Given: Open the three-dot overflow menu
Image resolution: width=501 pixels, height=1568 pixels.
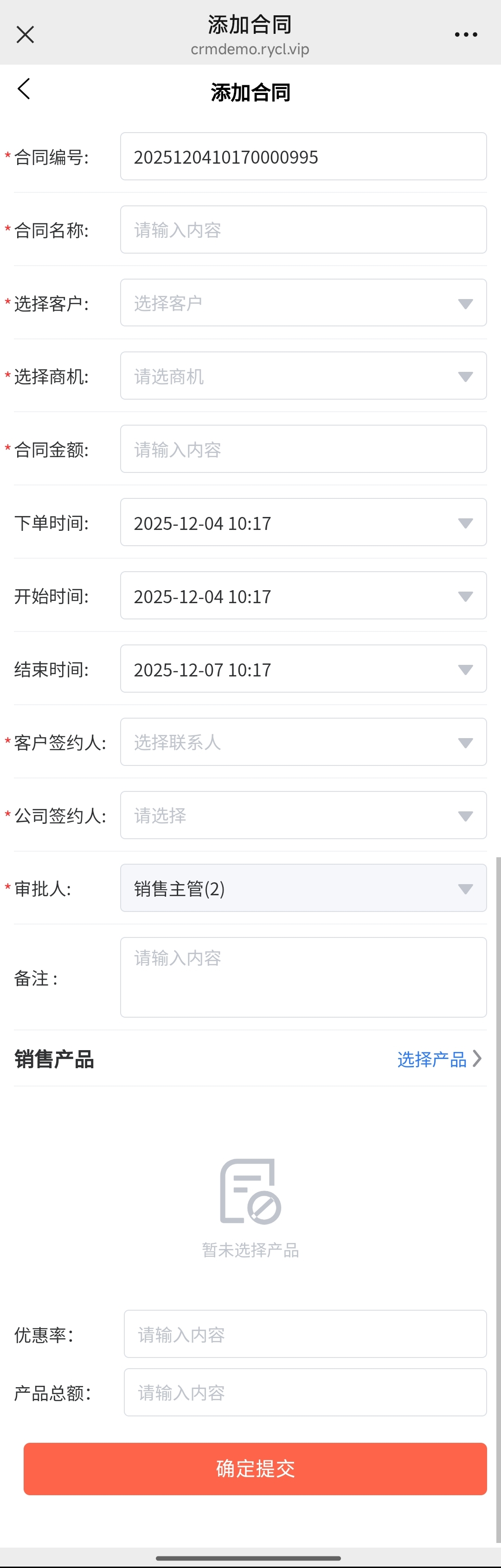Looking at the screenshot, I should tap(466, 35).
